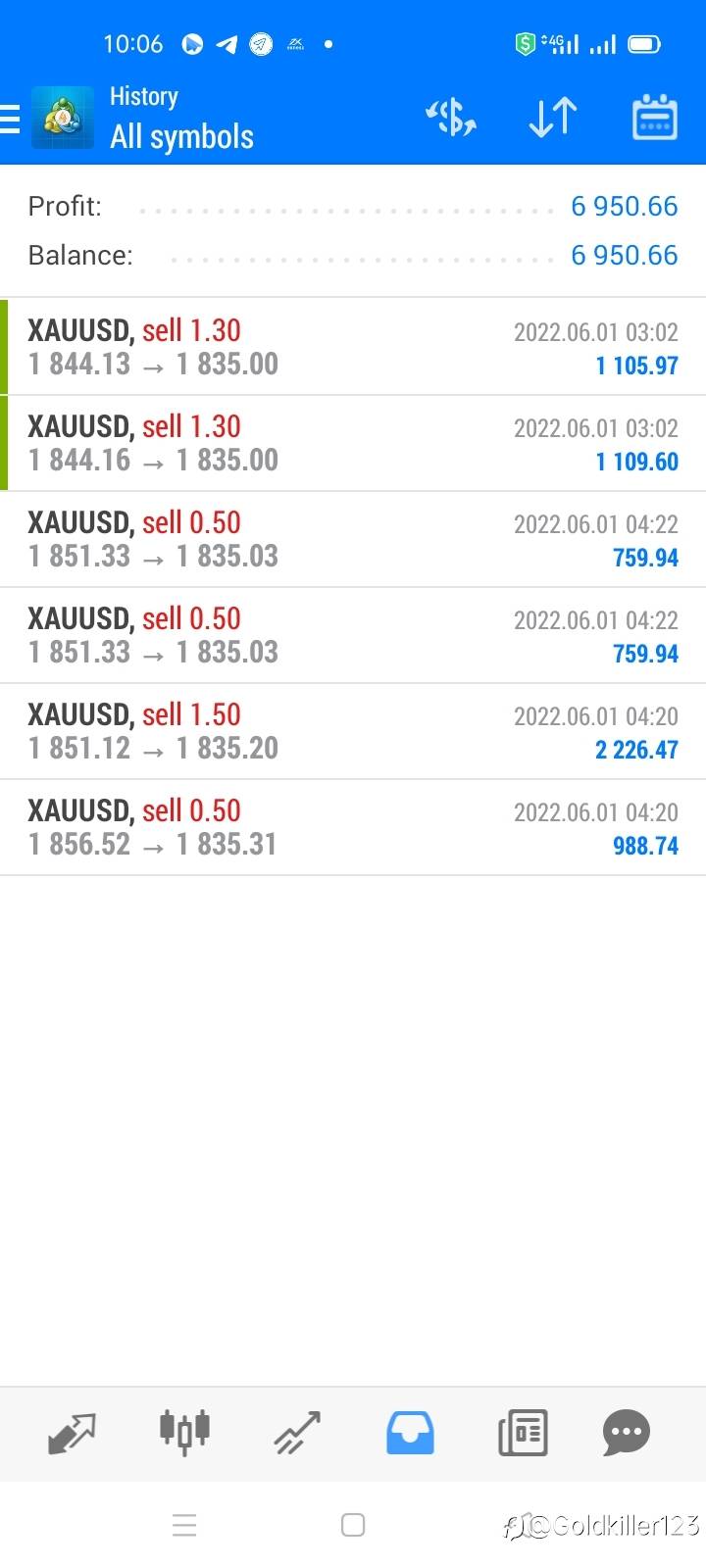Switch to the Quotes tab
The height and width of the screenshot is (1568, 706).
72,1433
